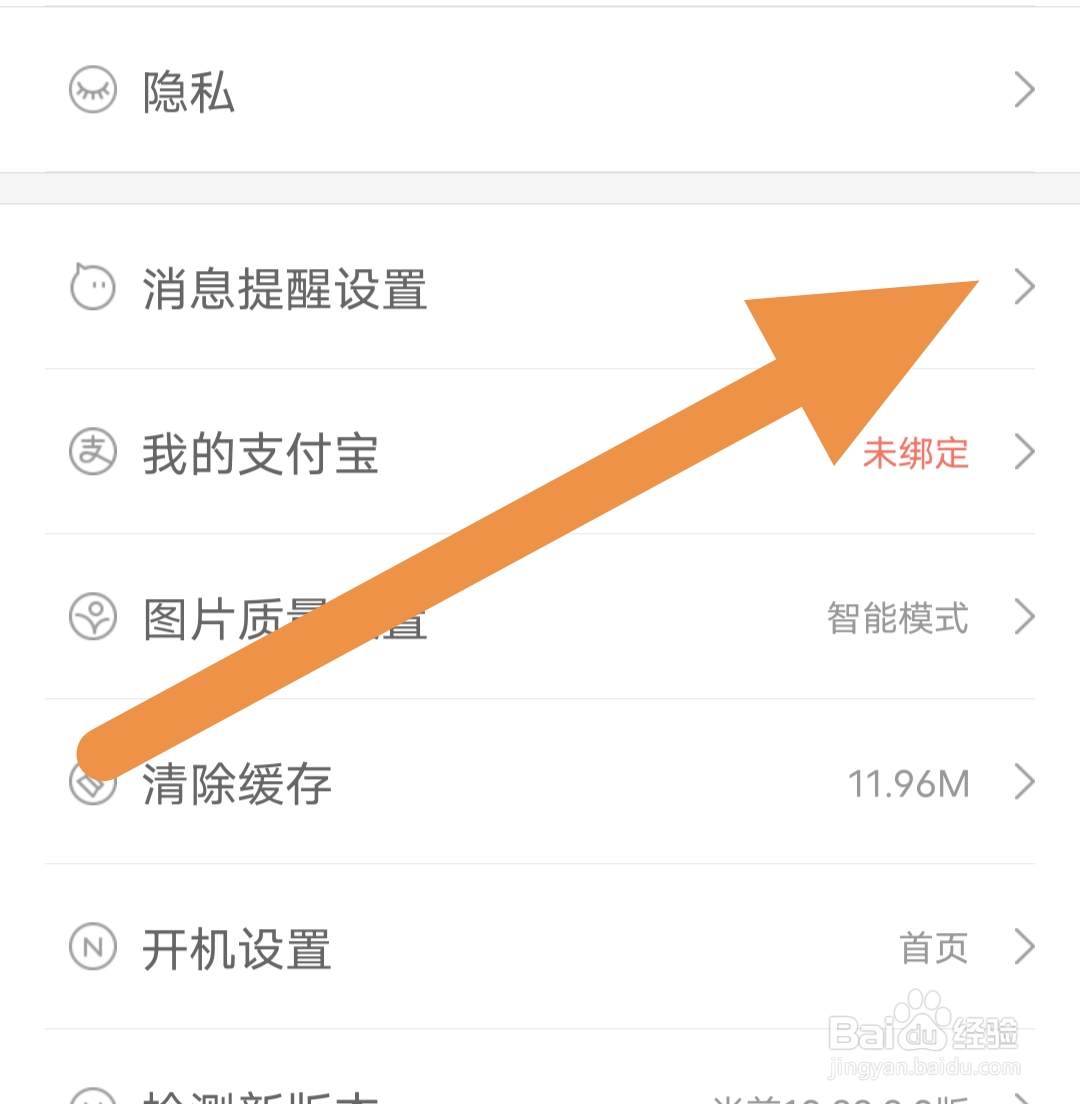Click the image quality icon beside 图片质量设置
This screenshot has height=1104, width=1080.
tap(93, 618)
